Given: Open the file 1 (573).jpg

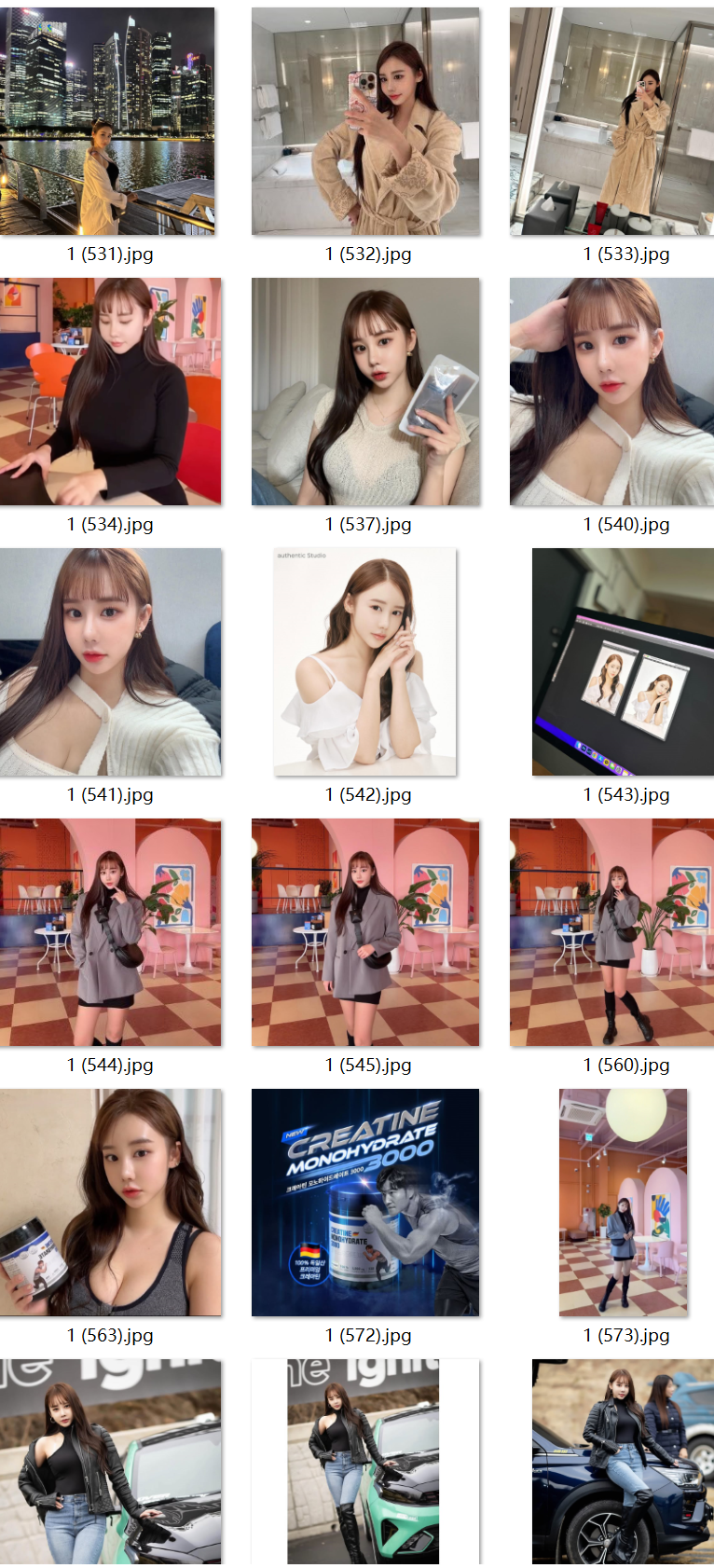Looking at the screenshot, I should [x=623, y=1203].
